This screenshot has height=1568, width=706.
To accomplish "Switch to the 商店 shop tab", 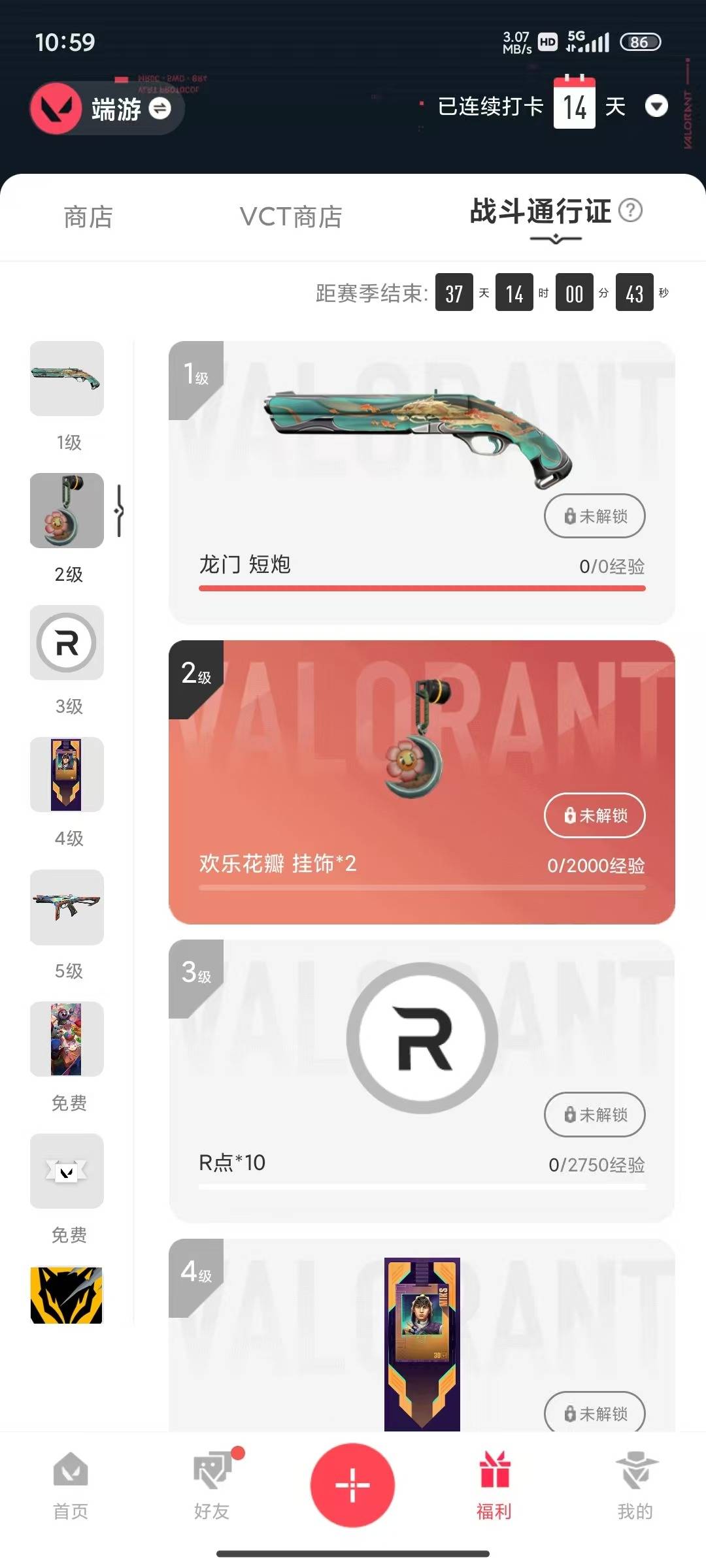I will 88,218.
